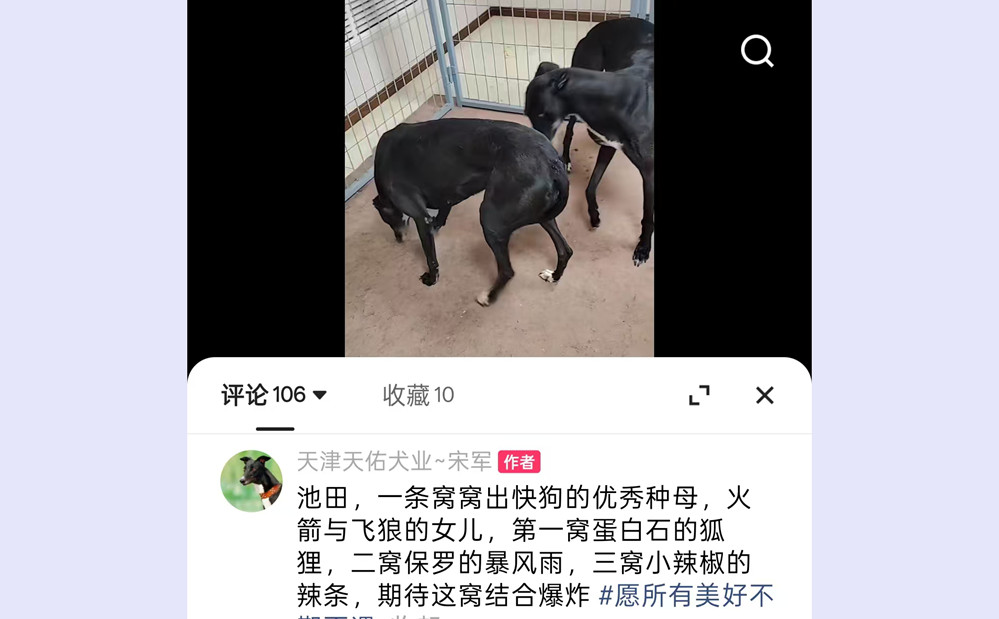Image resolution: width=999 pixels, height=619 pixels.
Task: Expand the comments panel to full screen
Action: (x=699, y=395)
